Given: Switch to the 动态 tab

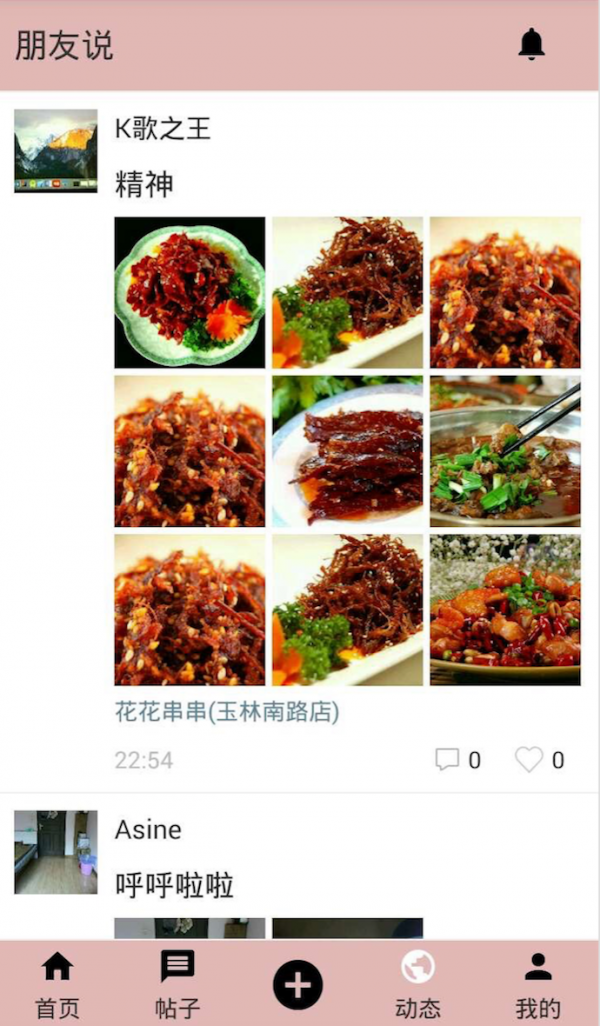Looking at the screenshot, I should [x=418, y=984].
